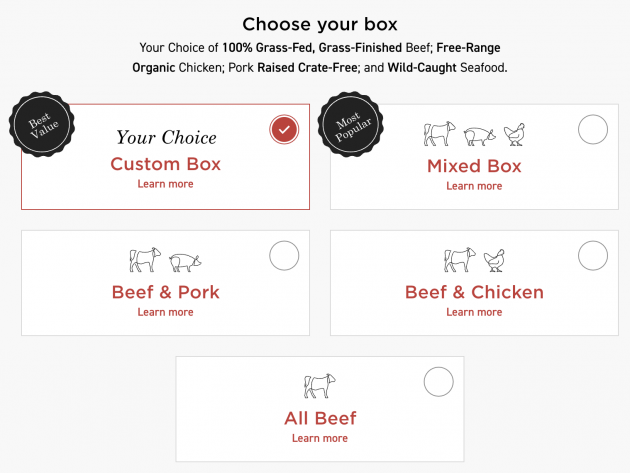Image resolution: width=630 pixels, height=473 pixels.
Task: Select the Mixed Box radio button
Action: pos(593,130)
